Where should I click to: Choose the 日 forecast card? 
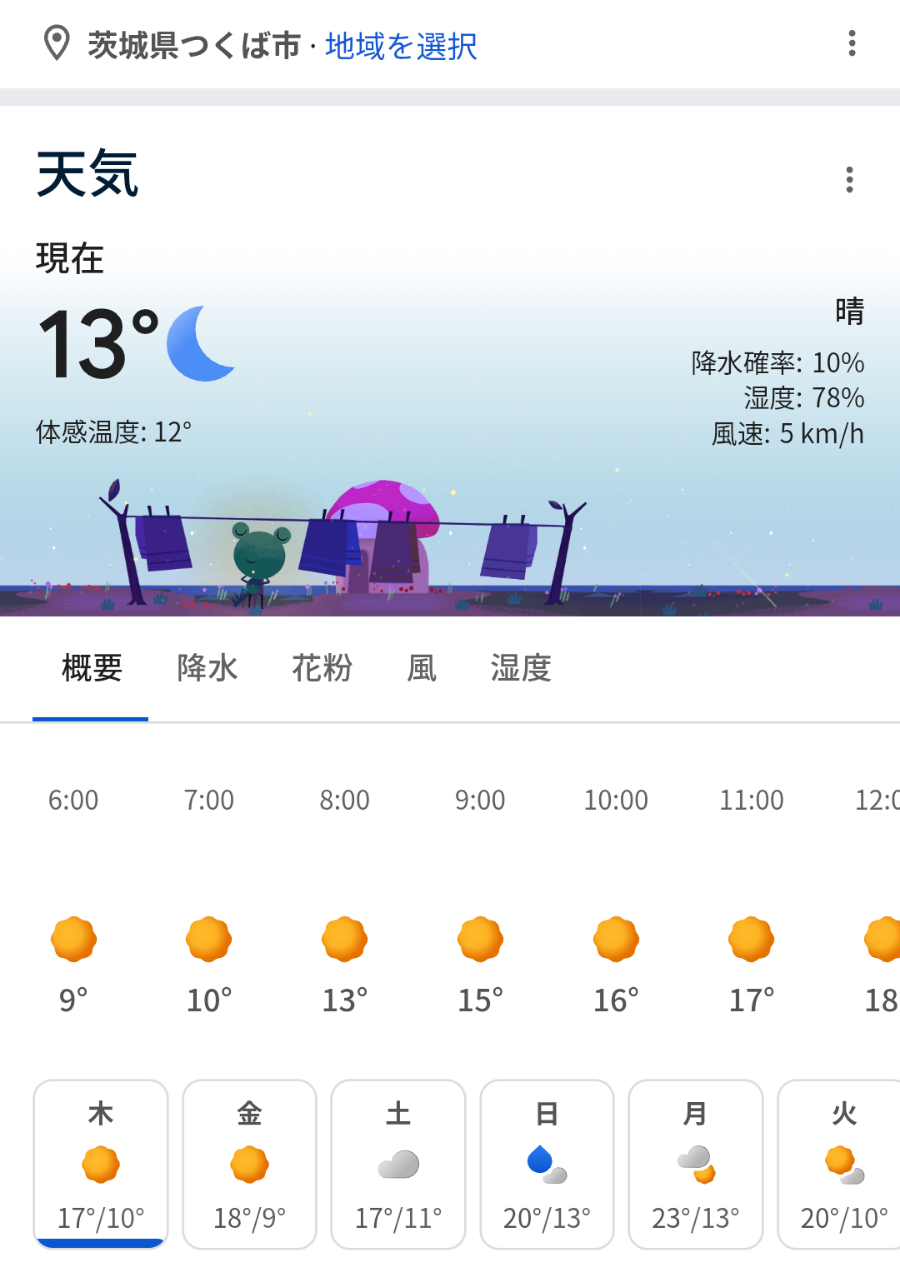547,1164
